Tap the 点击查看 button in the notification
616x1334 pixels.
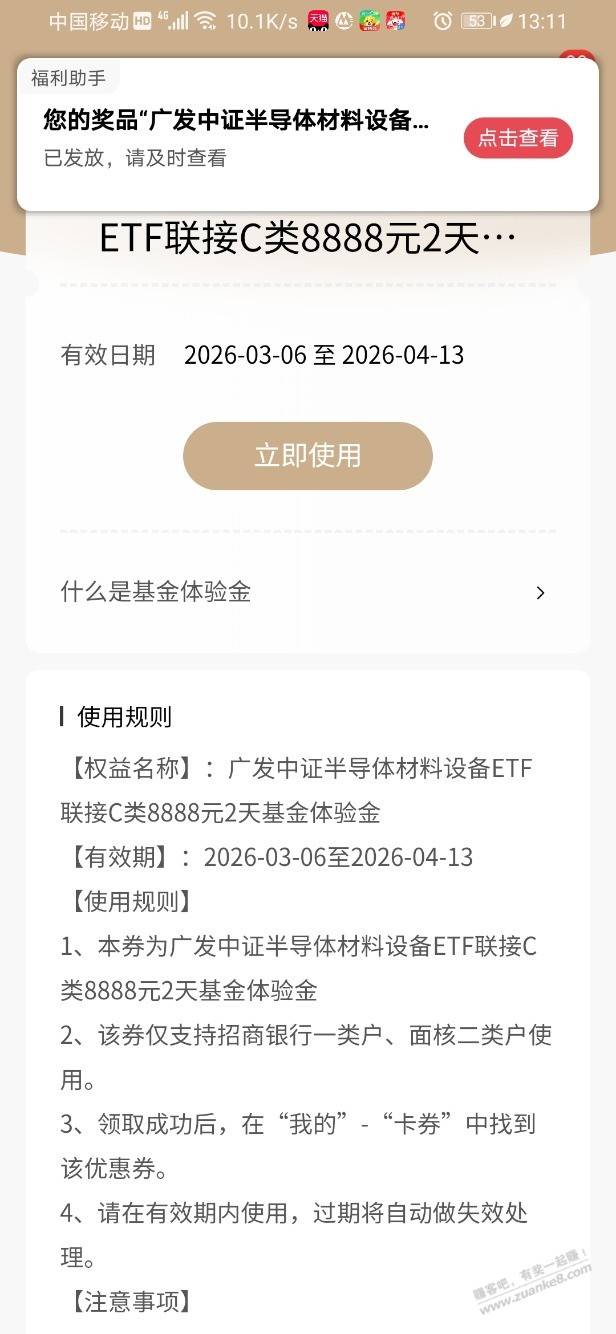click(518, 138)
